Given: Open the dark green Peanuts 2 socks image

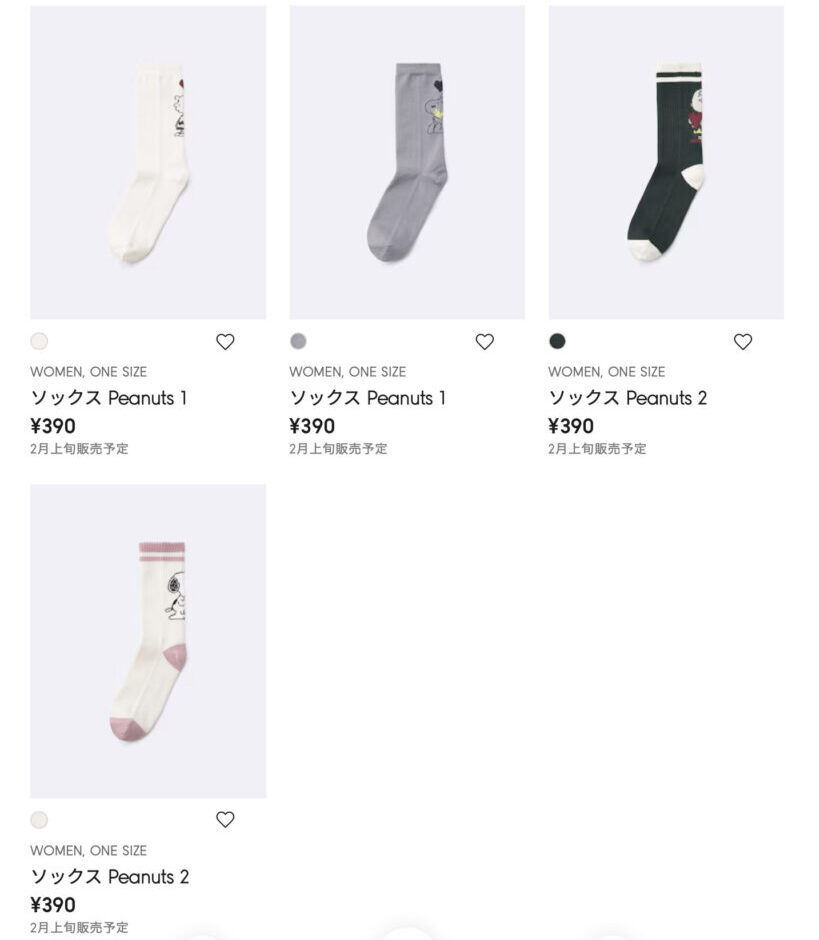Looking at the screenshot, I should [666, 163].
